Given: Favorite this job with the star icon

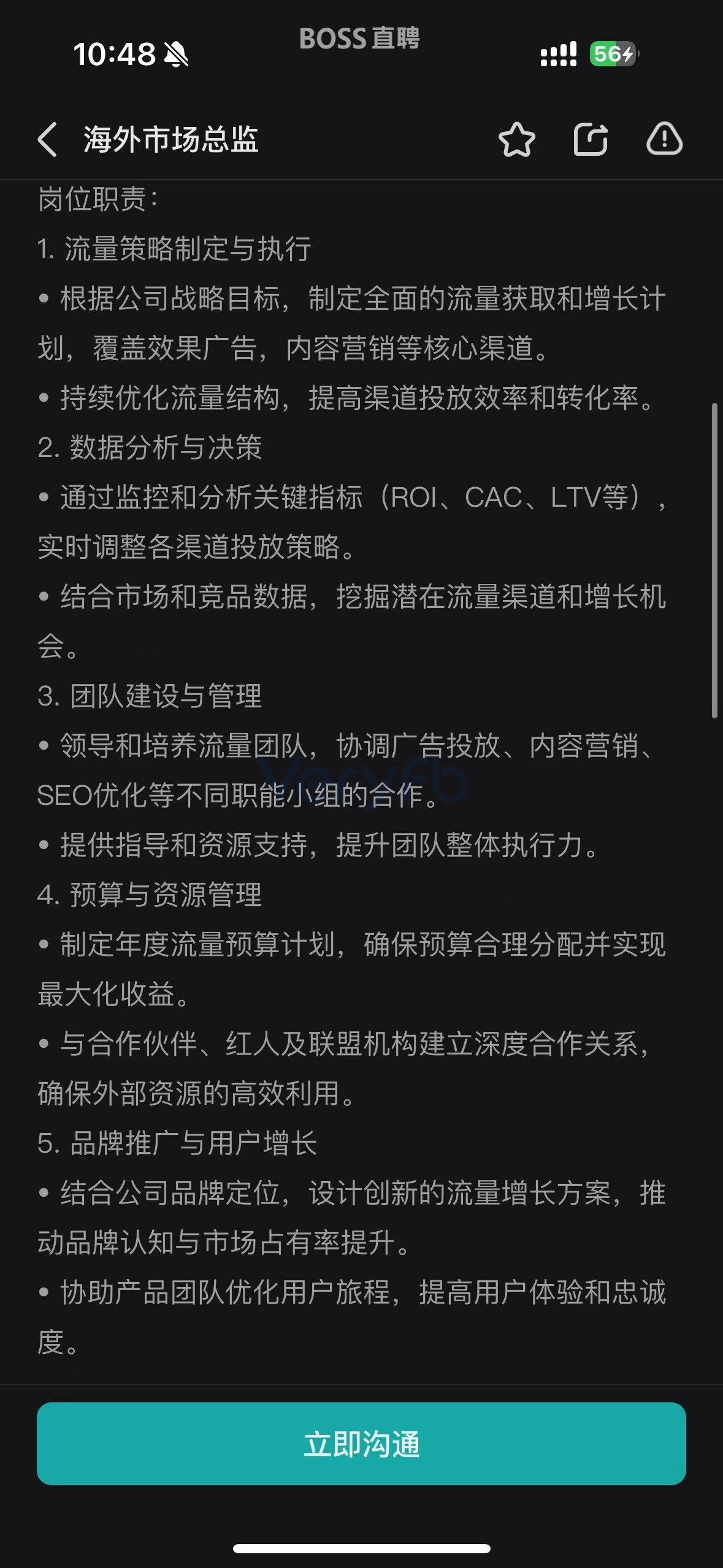Looking at the screenshot, I should 516,139.
